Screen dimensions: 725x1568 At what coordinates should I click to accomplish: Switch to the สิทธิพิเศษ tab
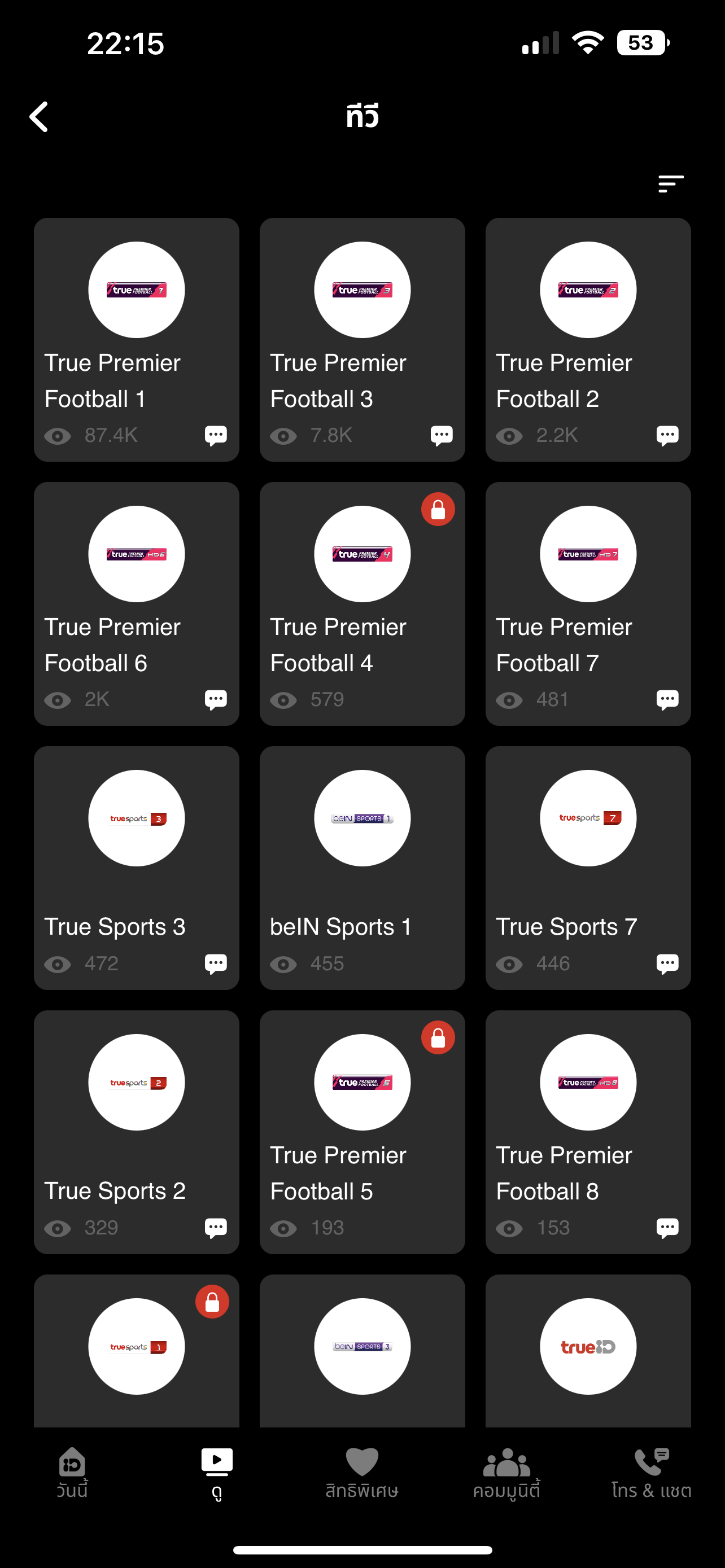pos(362,1472)
